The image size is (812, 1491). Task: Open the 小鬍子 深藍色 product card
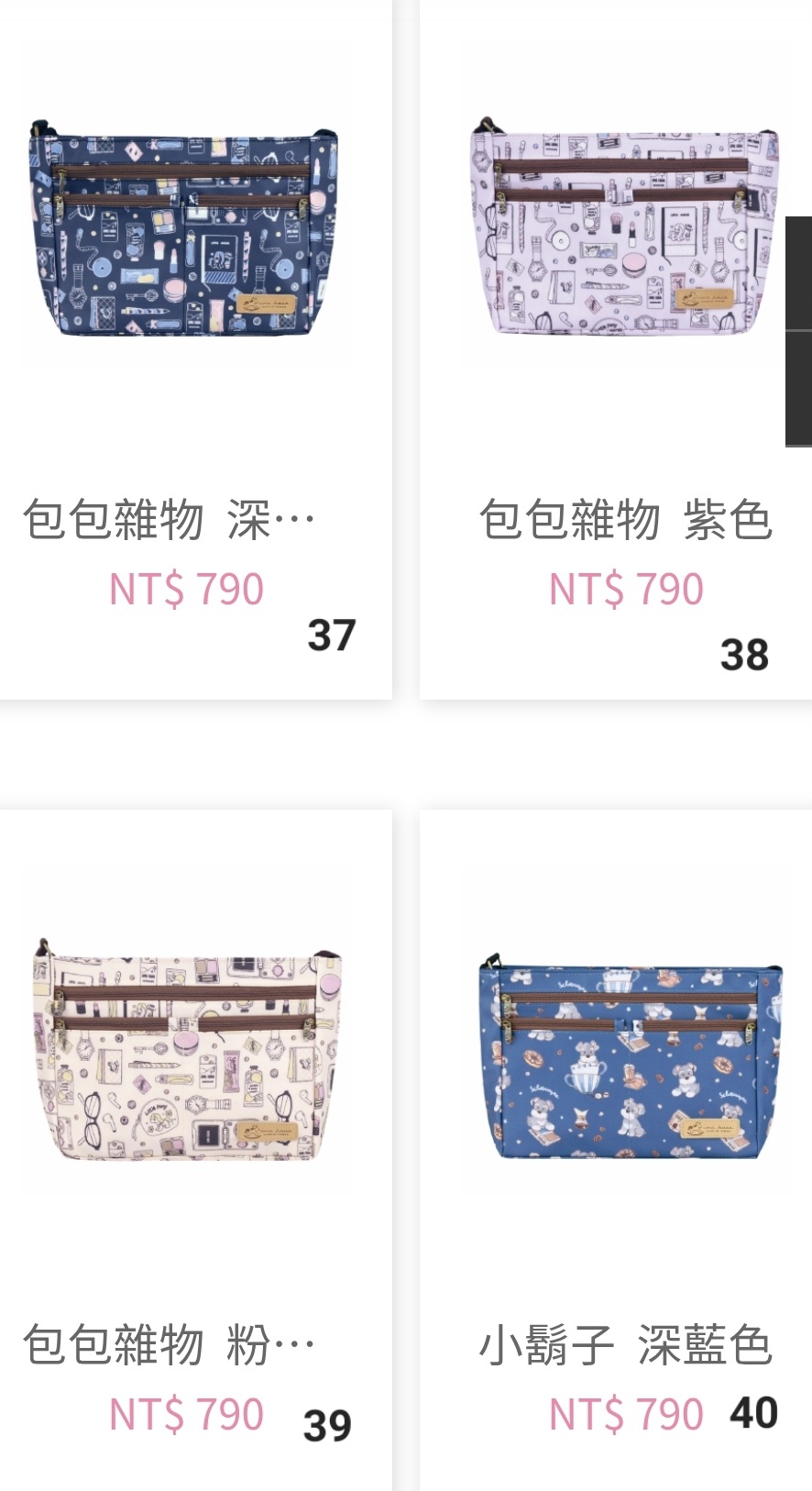[615, 1150]
